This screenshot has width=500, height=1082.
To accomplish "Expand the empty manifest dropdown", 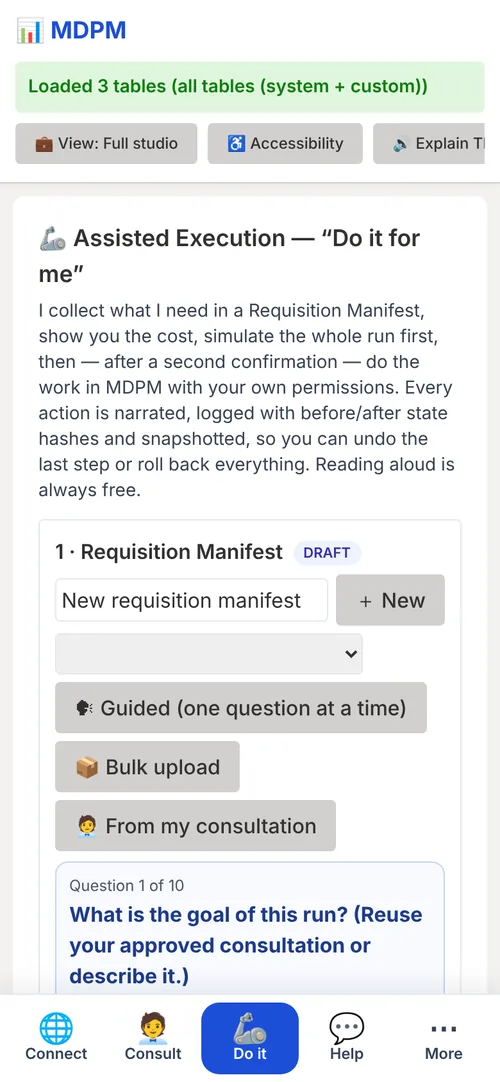I will click(x=209, y=654).
